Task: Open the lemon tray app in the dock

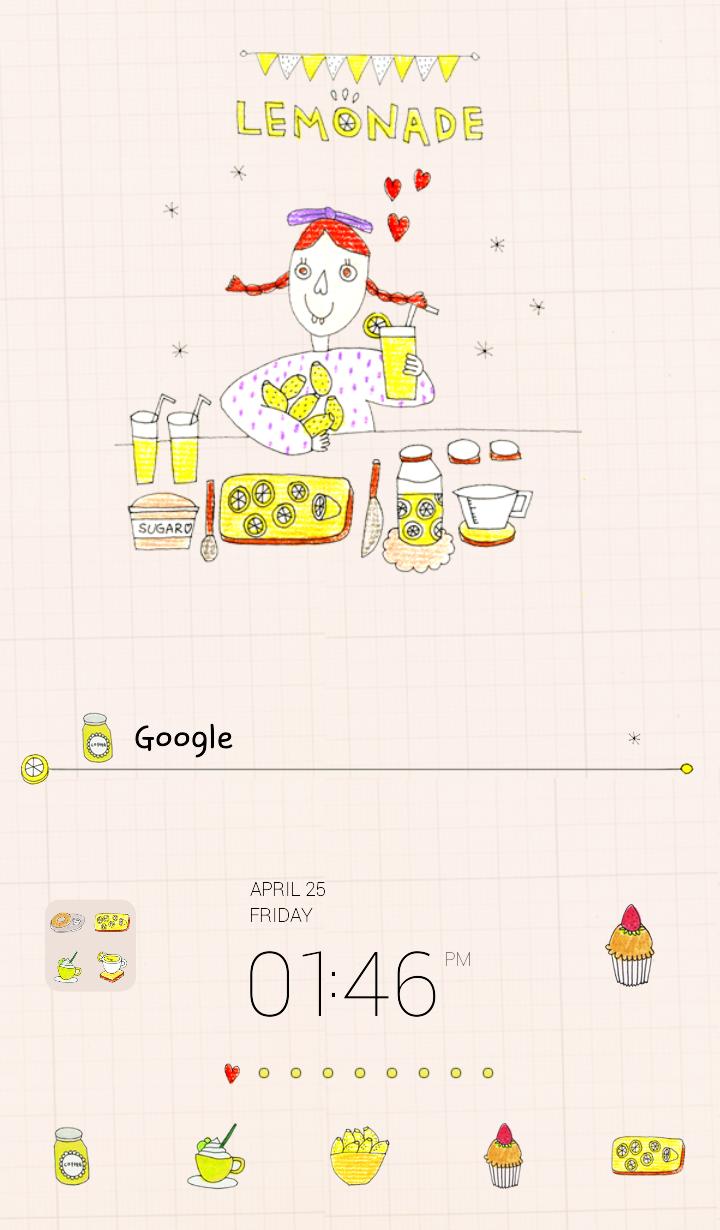Action: [x=648, y=1156]
